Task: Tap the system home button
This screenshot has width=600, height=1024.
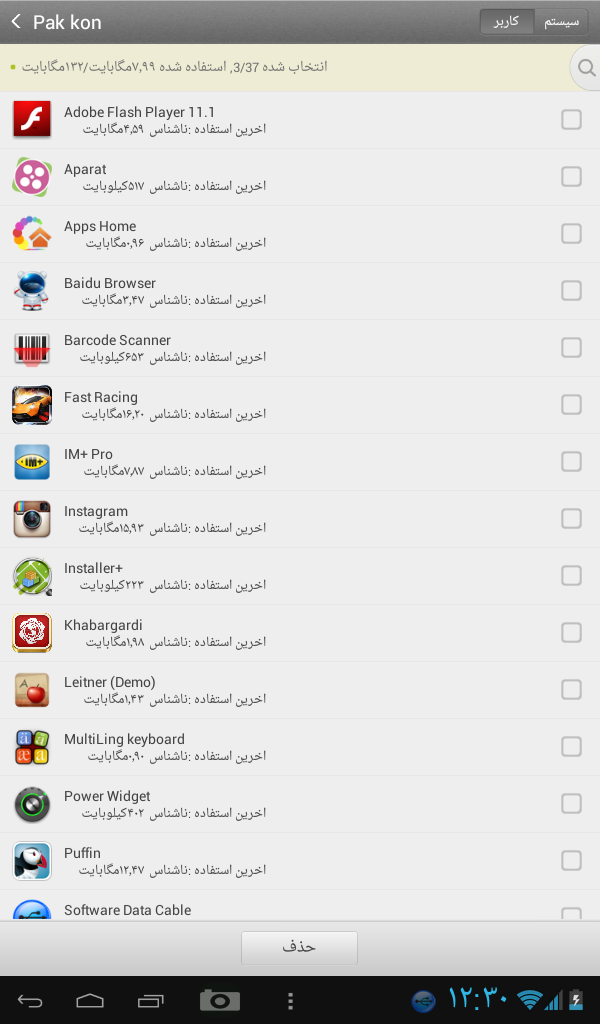Action: click(x=90, y=1000)
